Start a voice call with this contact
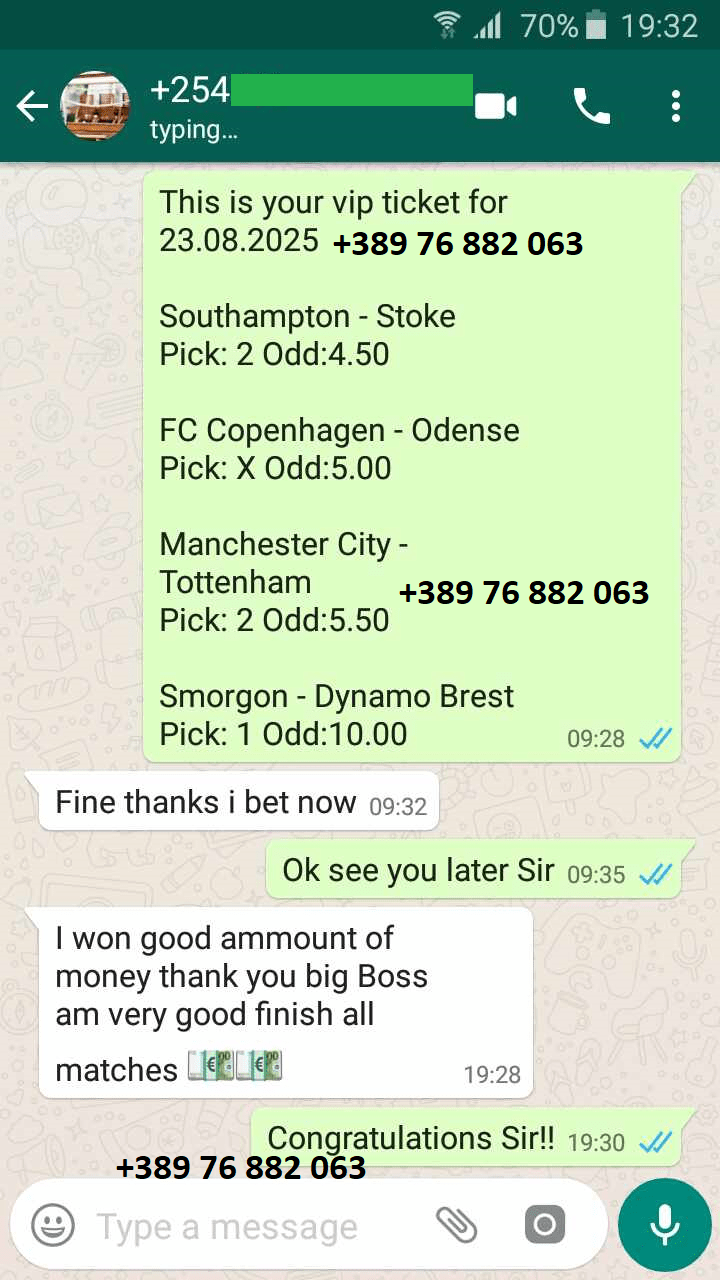Screen dimensions: 720x1280 click(x=591, y=106)
